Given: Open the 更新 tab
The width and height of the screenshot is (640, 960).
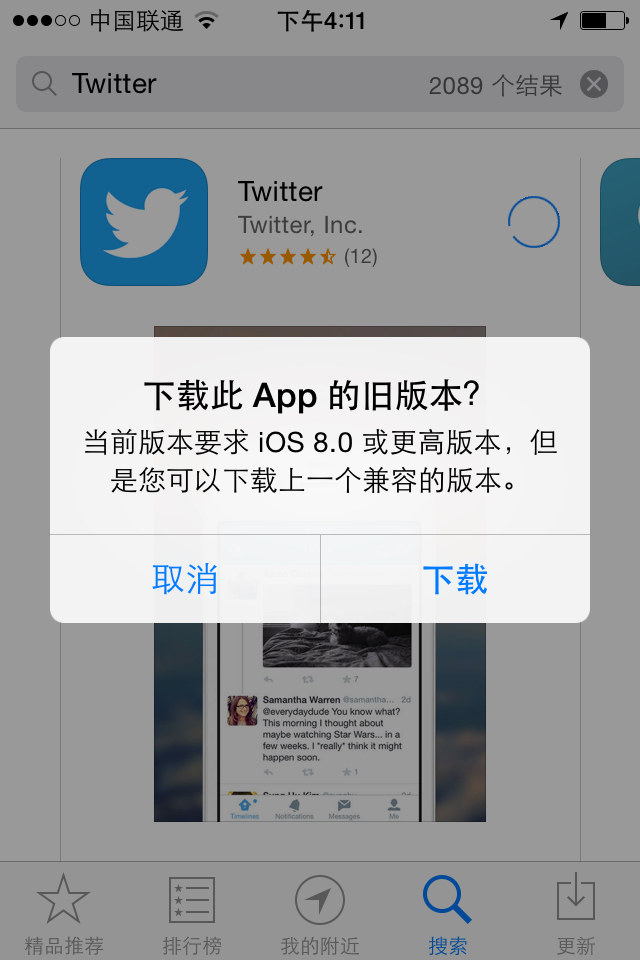Looking at the screenshot, I should (575, 912).
